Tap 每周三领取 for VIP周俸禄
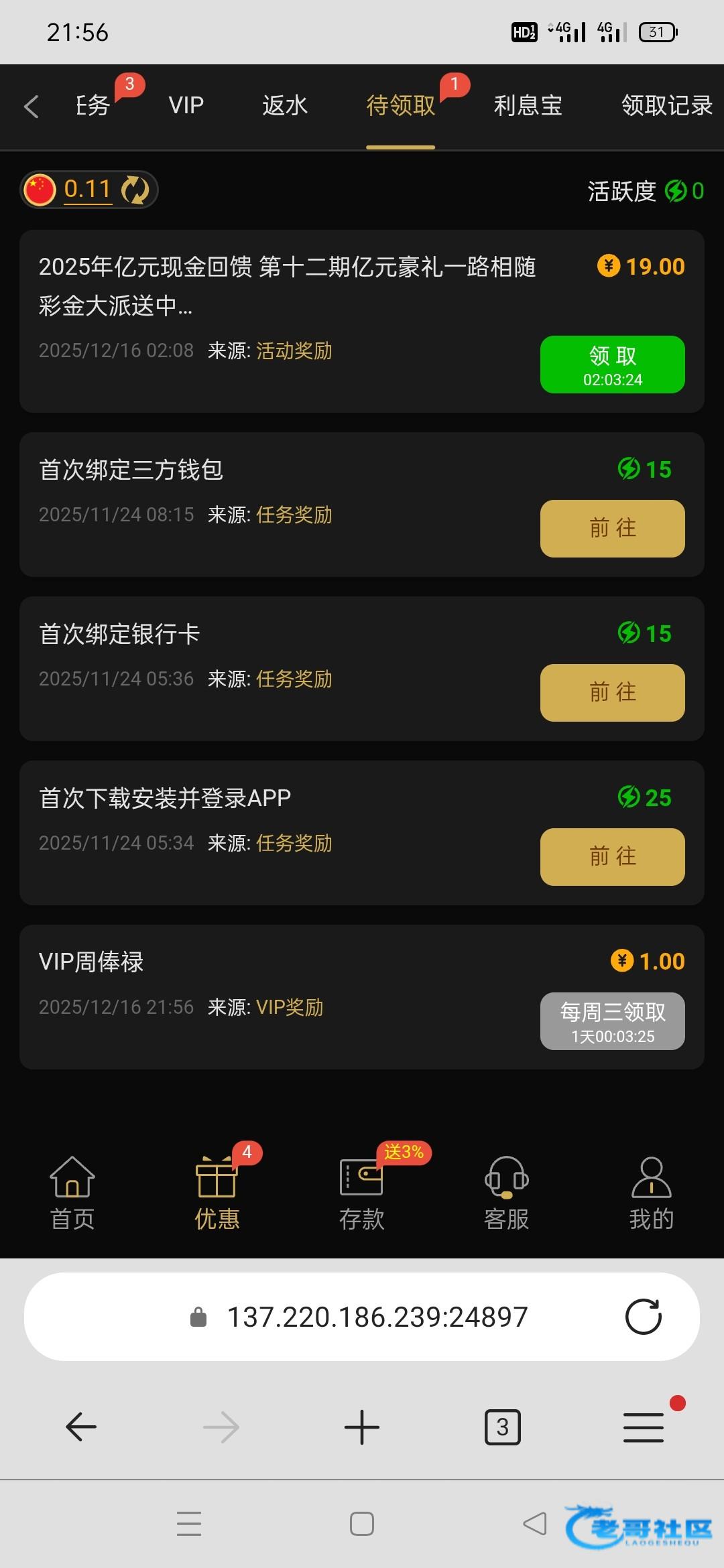This screenshot has height=1568, width=724. 612,1021
